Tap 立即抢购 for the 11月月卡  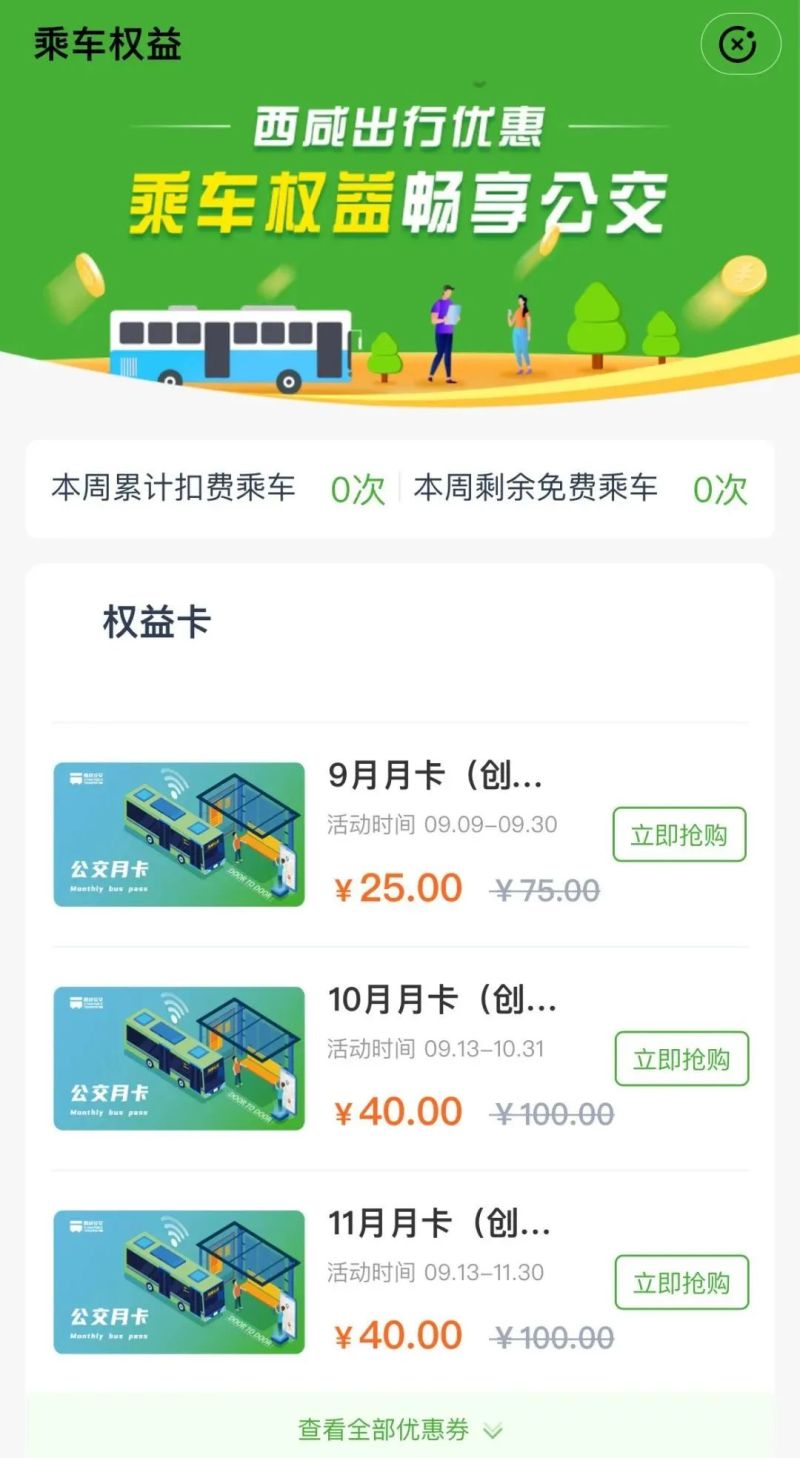pyautogui.click(x=681, y=1282)
